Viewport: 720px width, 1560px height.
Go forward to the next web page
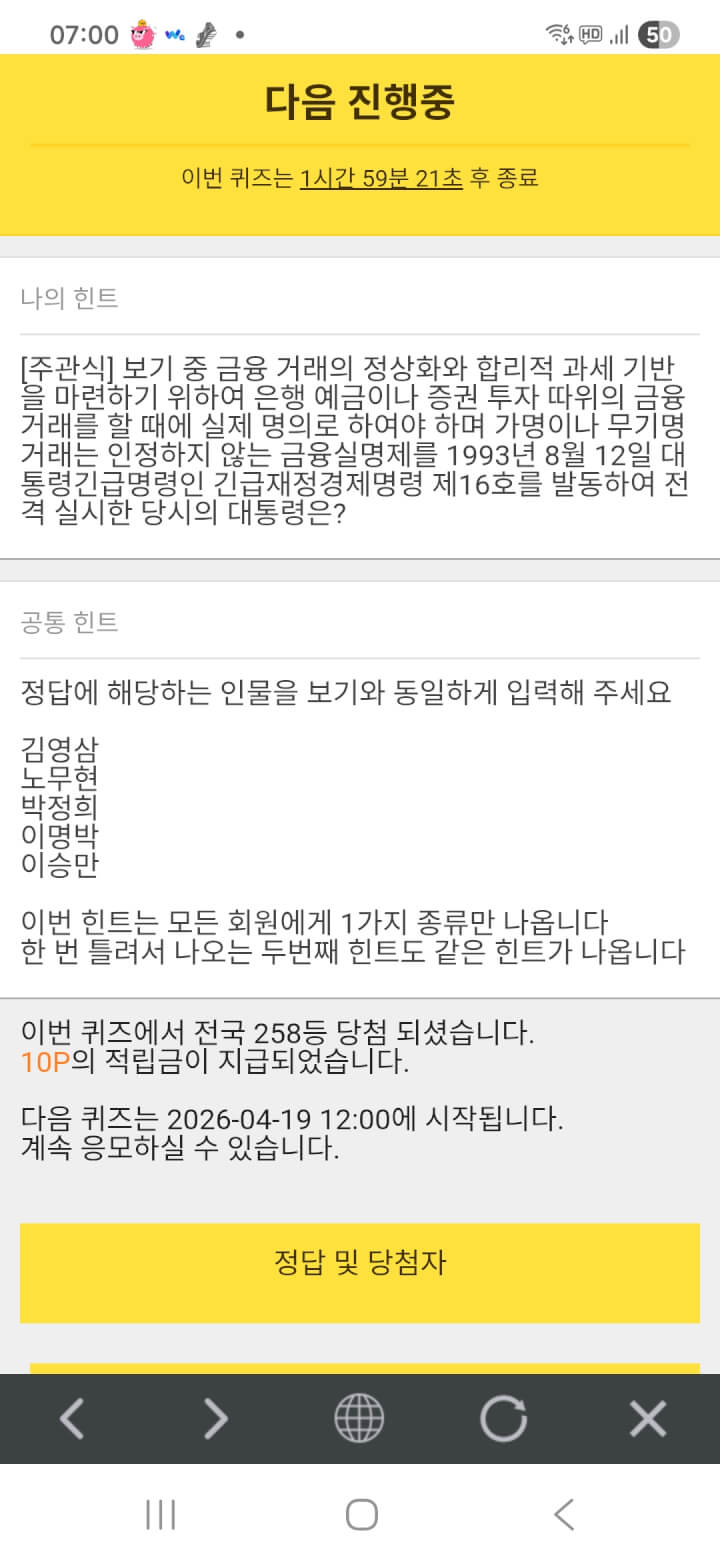point(216,1418)
